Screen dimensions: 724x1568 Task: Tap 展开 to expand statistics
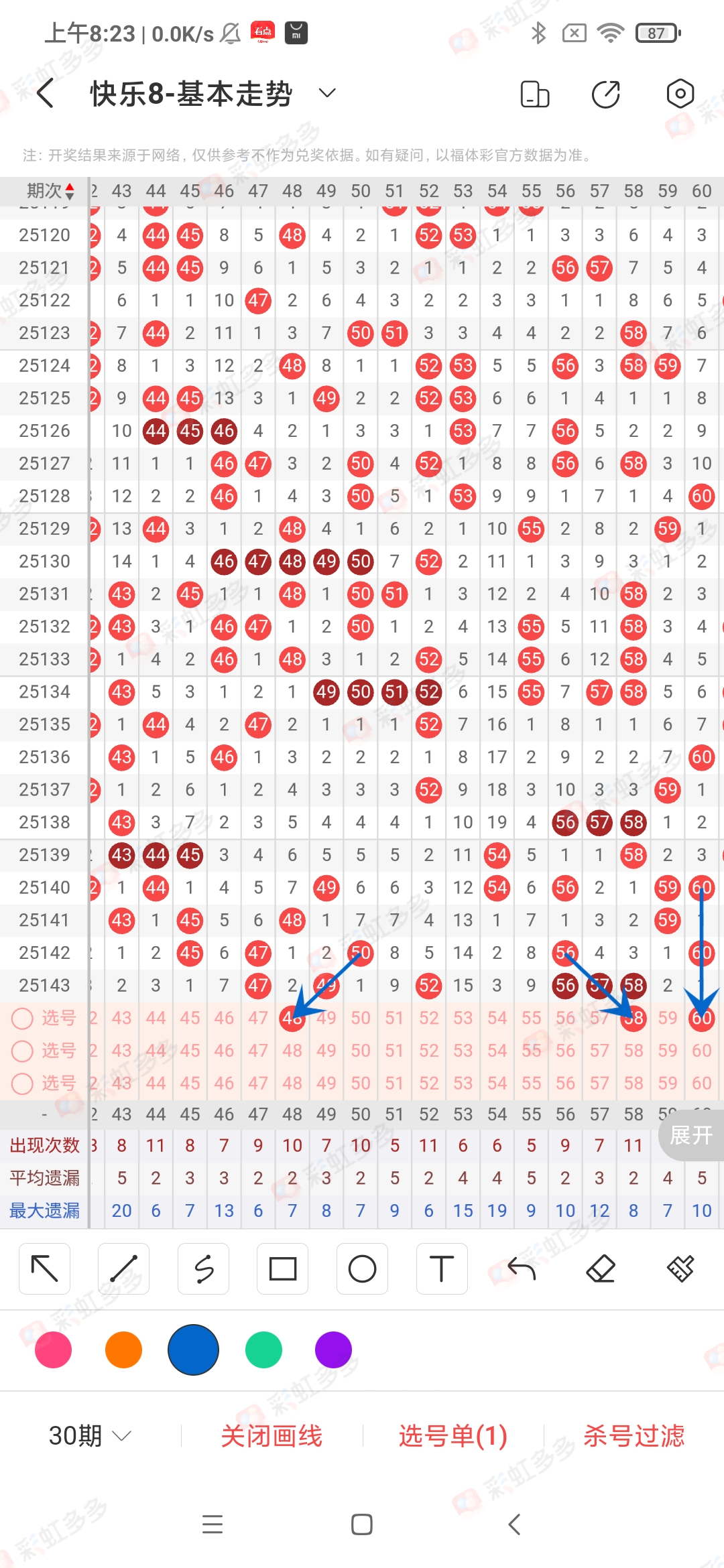tap(691, 1135)
